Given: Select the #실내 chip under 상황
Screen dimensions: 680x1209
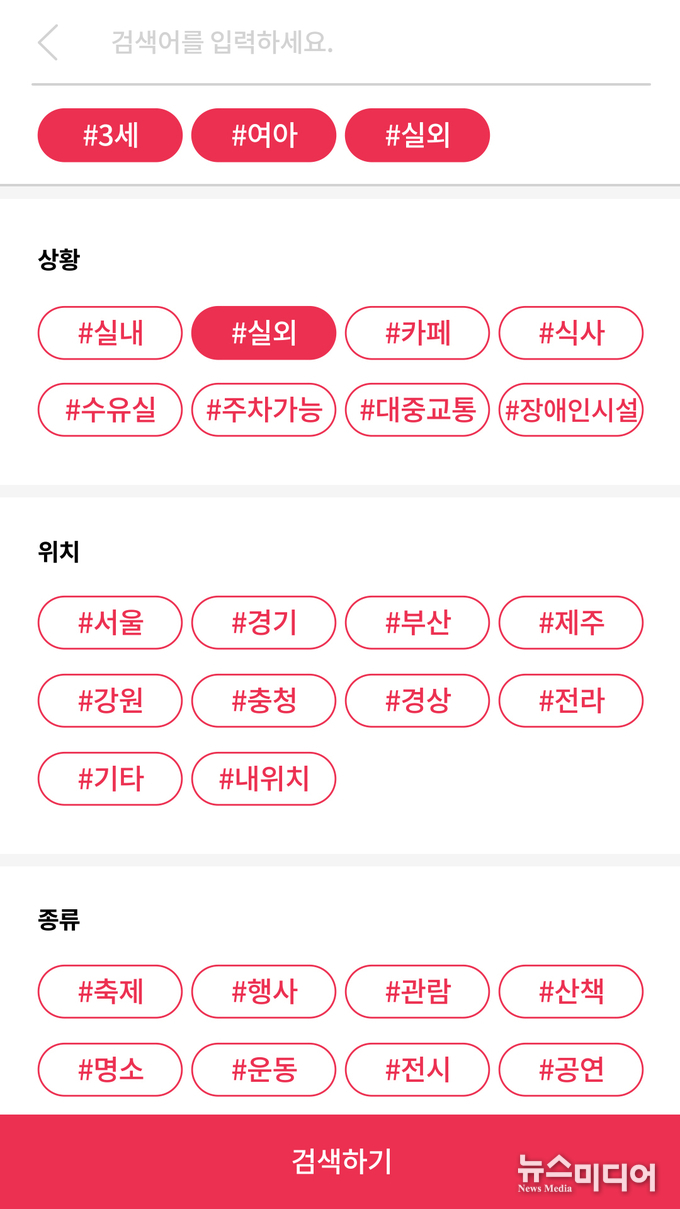Looking at the screenshot, I should (x=110, y=333).
